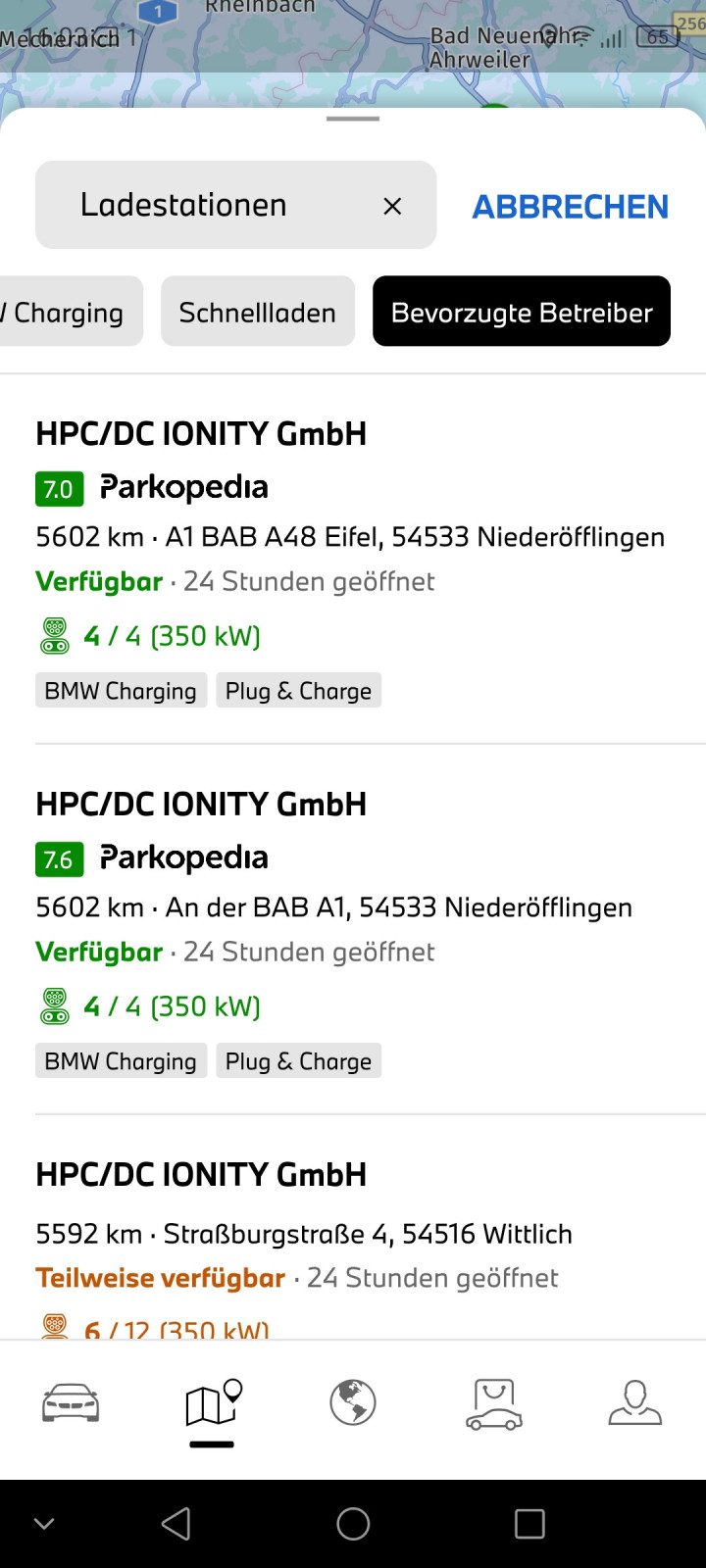Open the first HPC/DC IONITY GmbH station details
The height and width of the screenshot is (1568, 706).
201,433
